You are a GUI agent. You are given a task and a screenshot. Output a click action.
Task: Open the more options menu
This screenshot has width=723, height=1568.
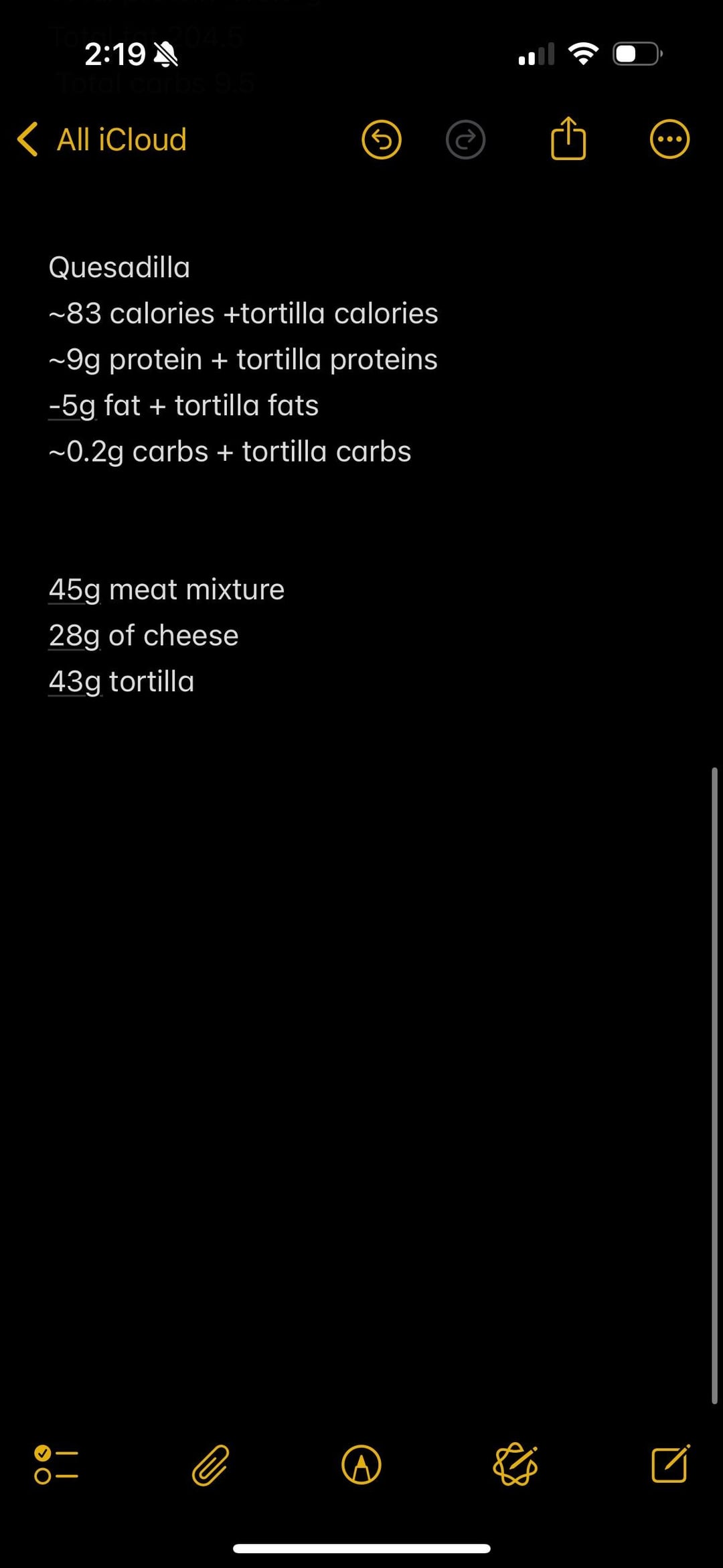pos(669,140)
